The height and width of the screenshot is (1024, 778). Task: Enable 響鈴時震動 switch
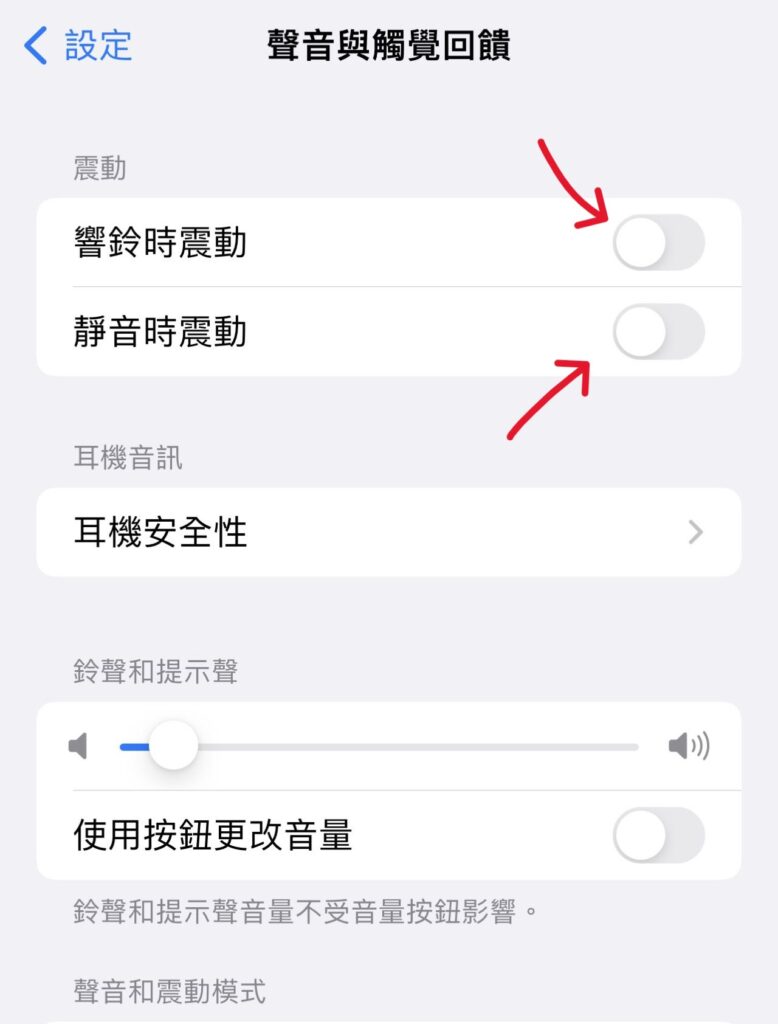click(x=658, y=243)
